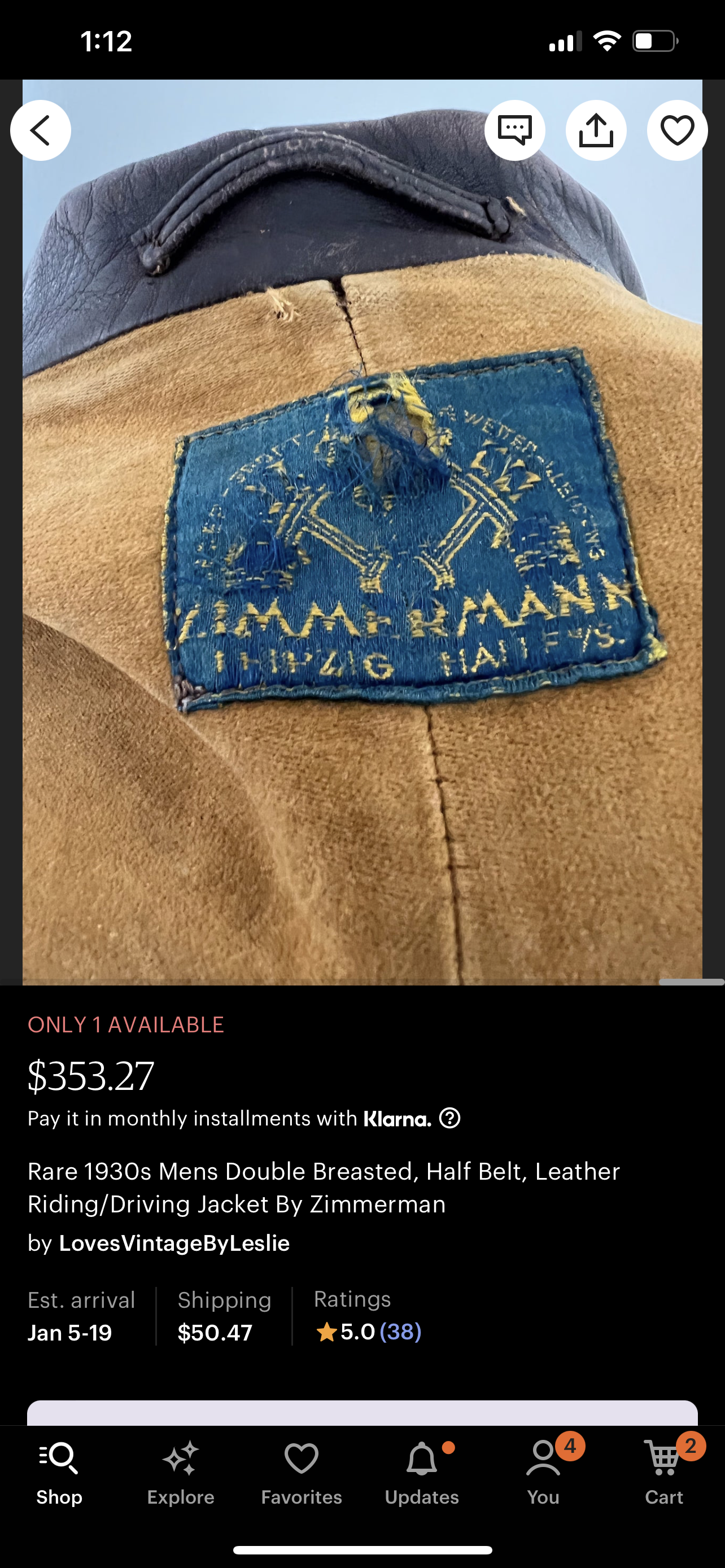This screenshot has width=725, height=1568.
Task: Switch to the Explore tab
Action: pos(180,1473)
